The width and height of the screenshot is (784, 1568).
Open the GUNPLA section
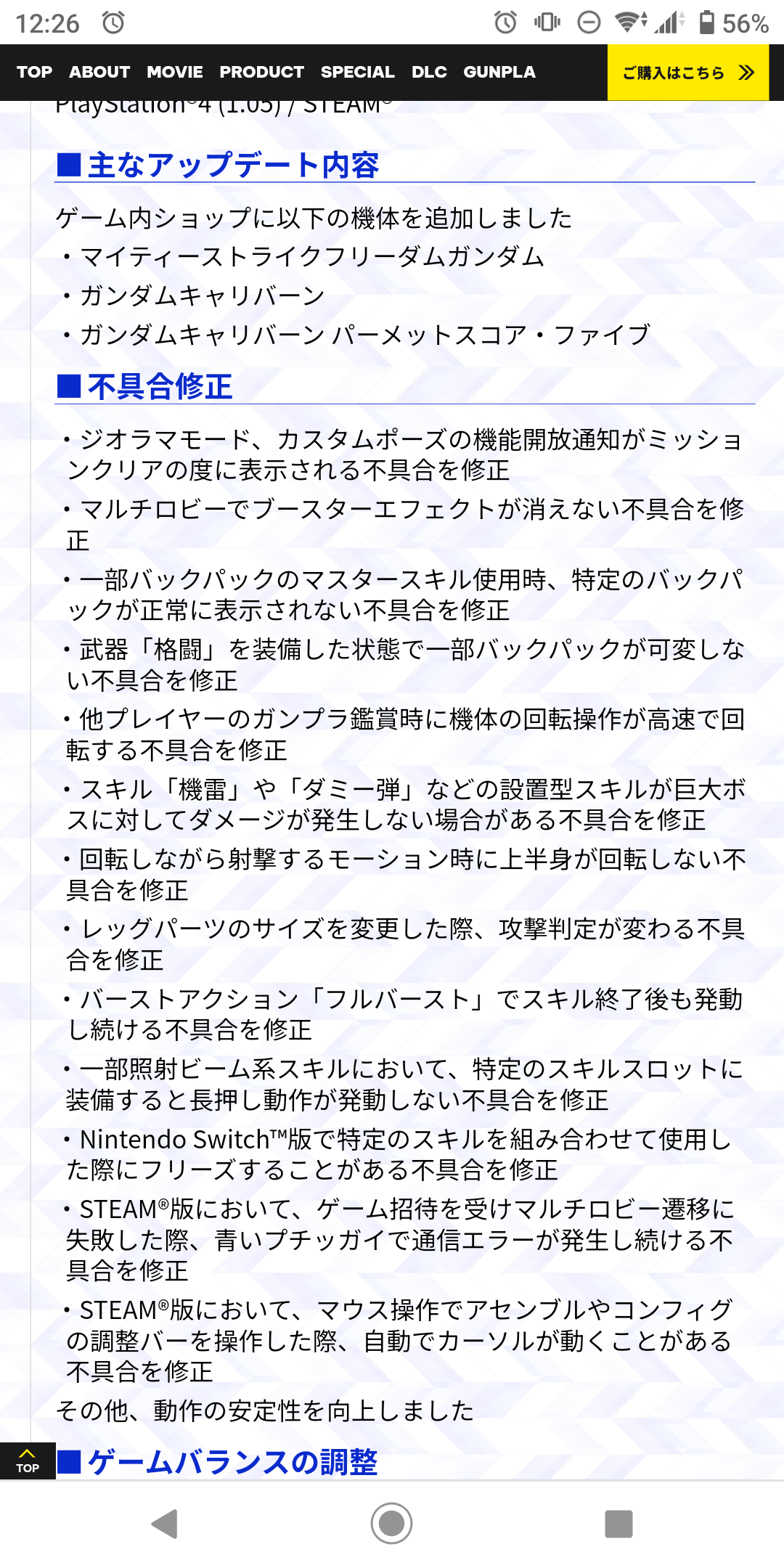pyautogui.click(x=499, y=72)
